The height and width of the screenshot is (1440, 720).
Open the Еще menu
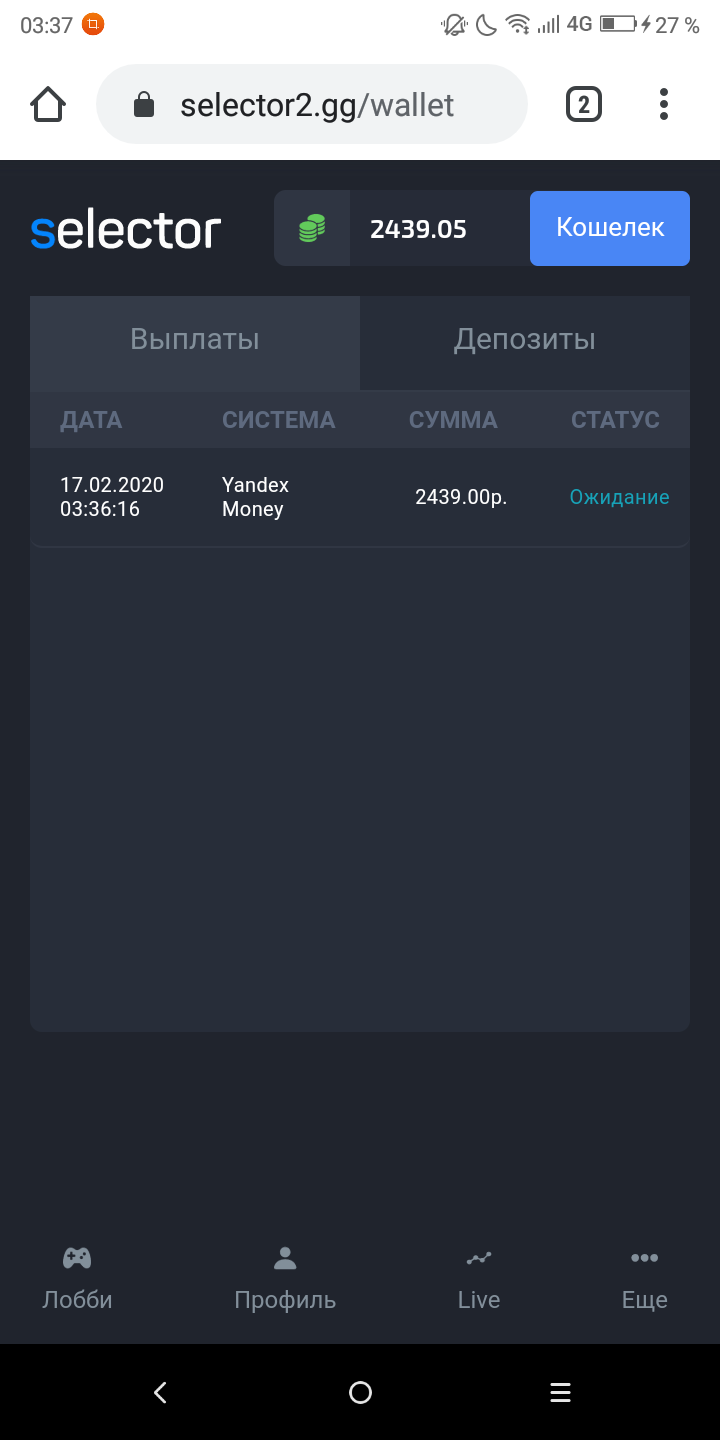pyautogui.click(x=644, y=1278)
